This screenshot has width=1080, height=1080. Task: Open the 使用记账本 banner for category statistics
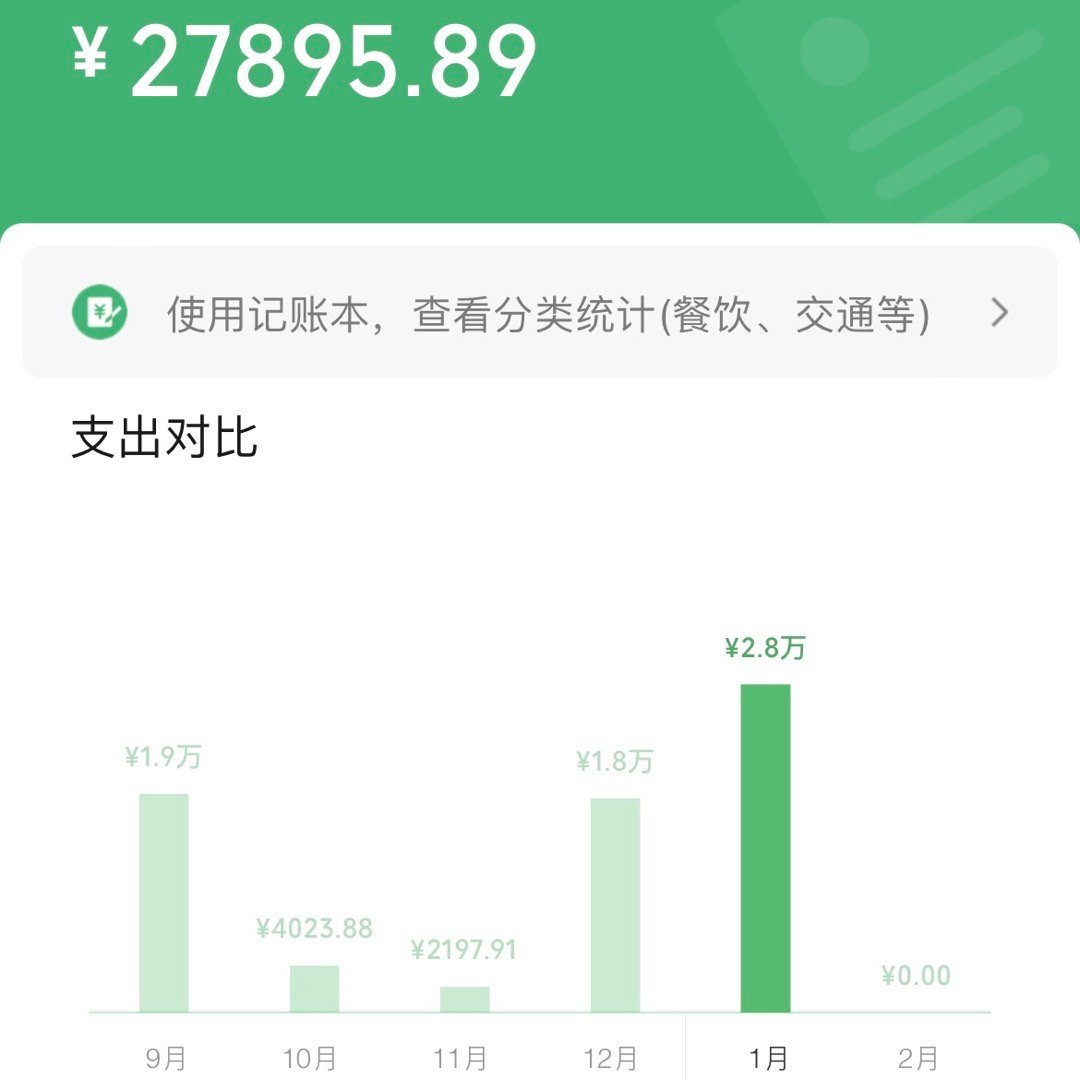[x=540, y=314]
